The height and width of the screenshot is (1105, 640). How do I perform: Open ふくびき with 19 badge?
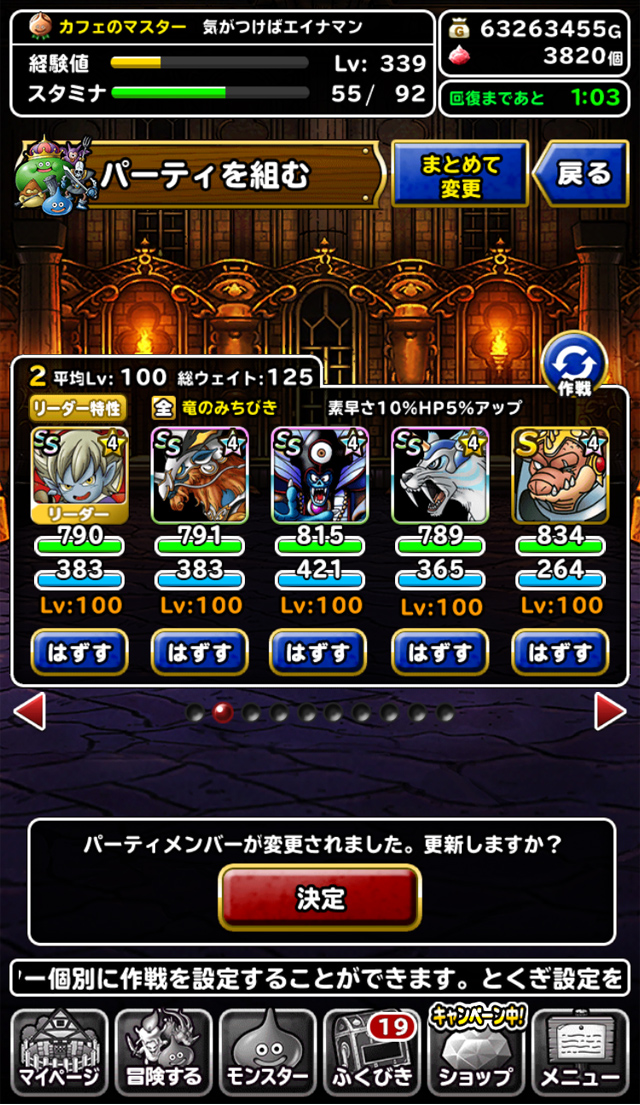372,1051
